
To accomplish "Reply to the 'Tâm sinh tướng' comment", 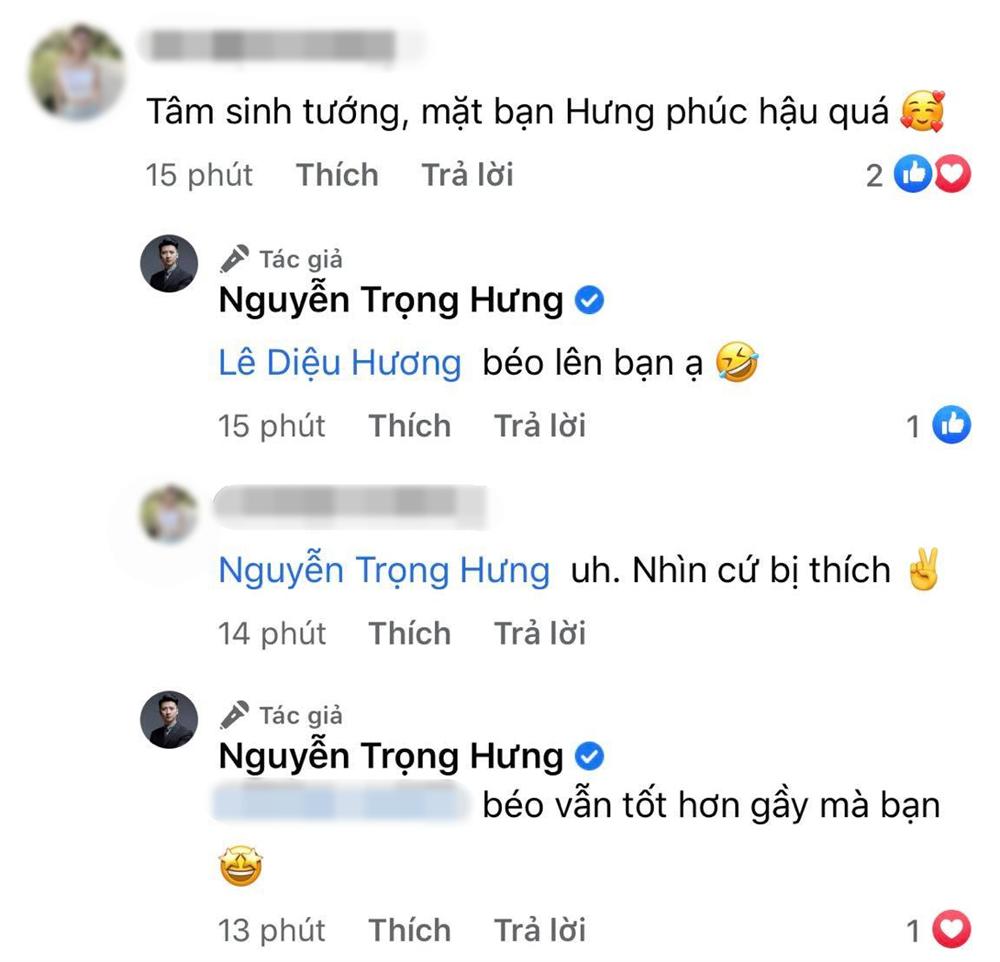I will tap(467, 175).
